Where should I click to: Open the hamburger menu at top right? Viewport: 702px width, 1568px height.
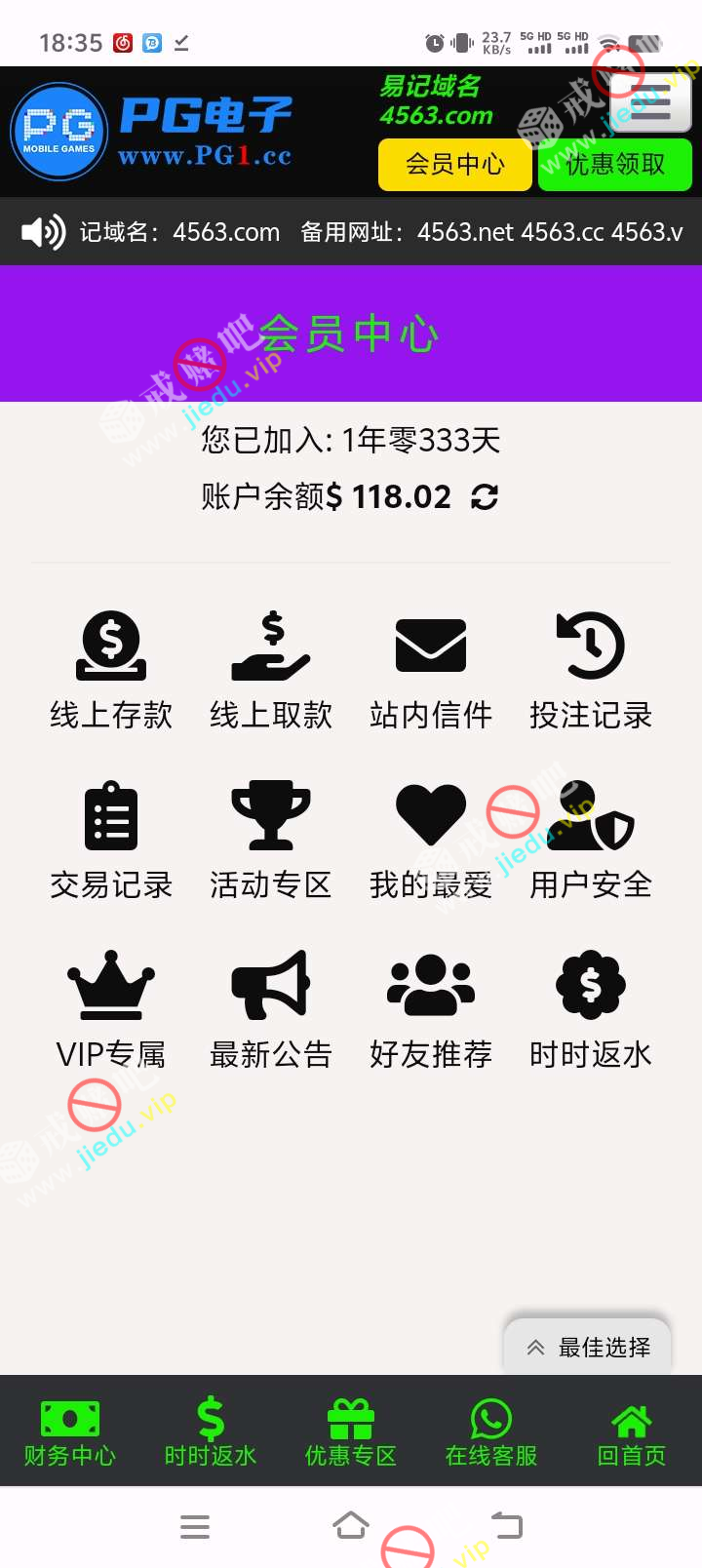pos(650,101)
